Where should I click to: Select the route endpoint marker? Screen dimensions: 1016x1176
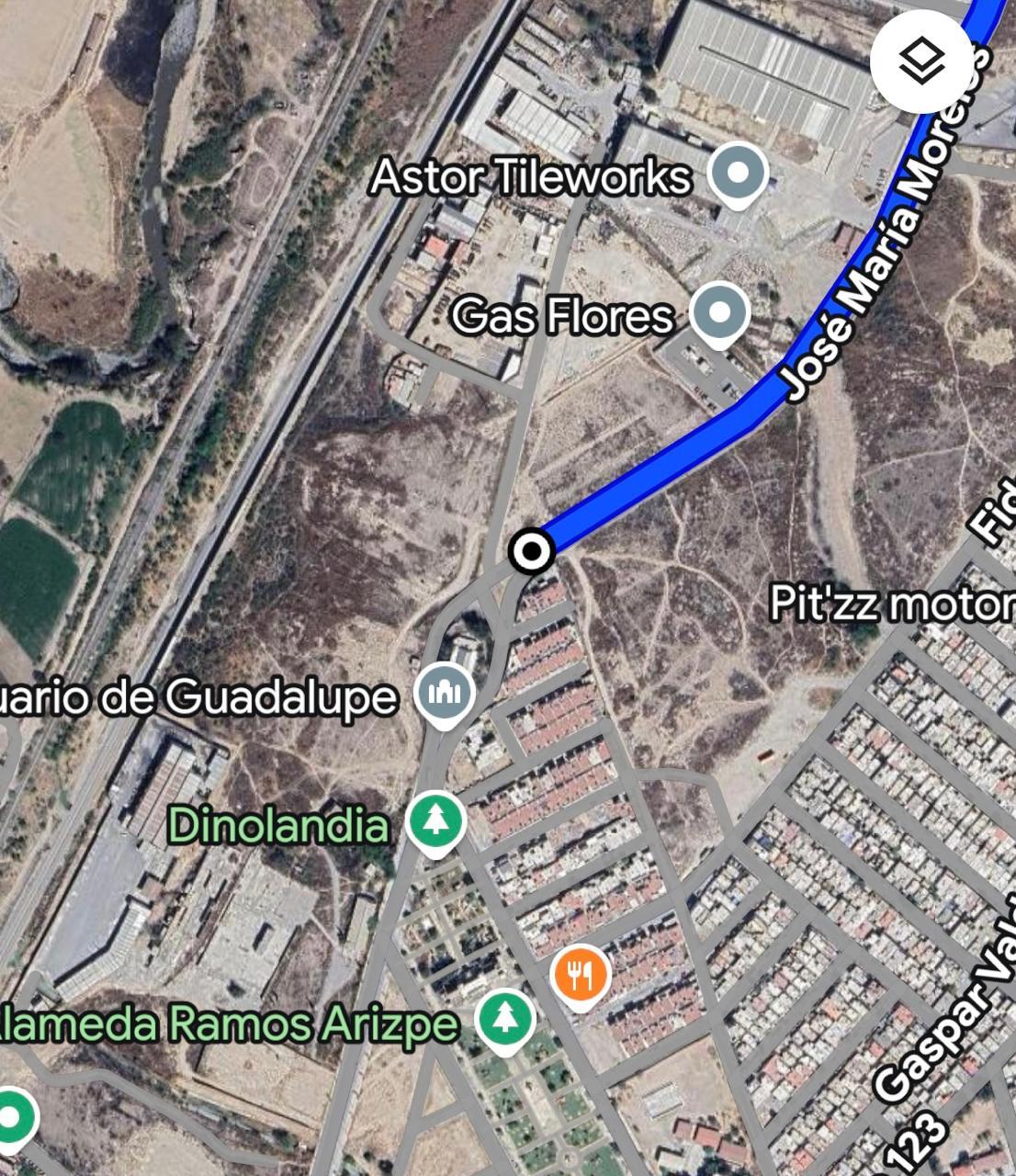coord(531,551)
